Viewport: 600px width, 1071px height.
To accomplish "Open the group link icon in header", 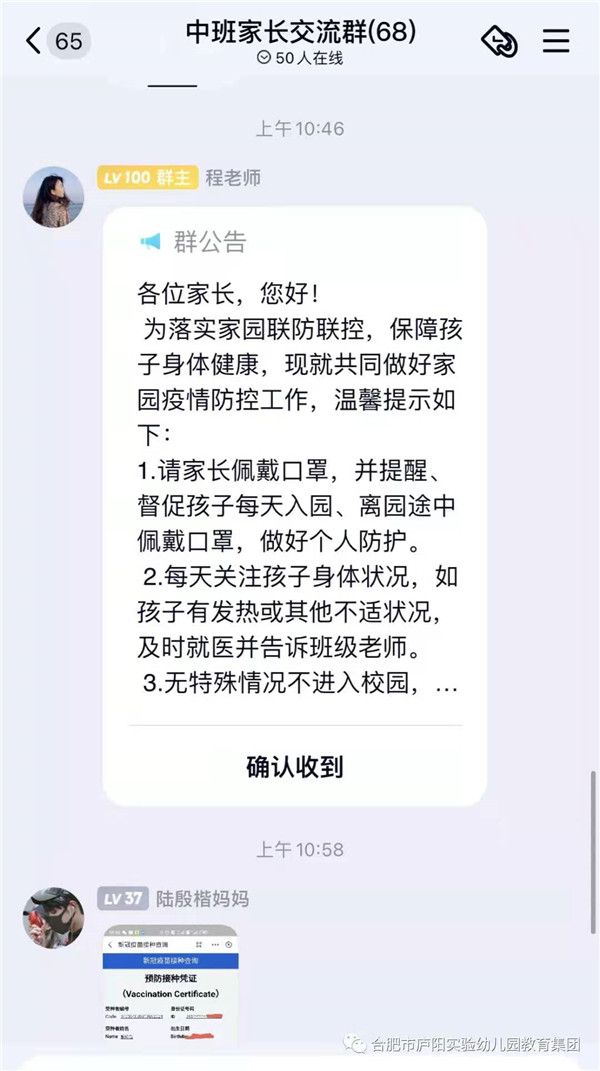I will click(x=499, y=41).
